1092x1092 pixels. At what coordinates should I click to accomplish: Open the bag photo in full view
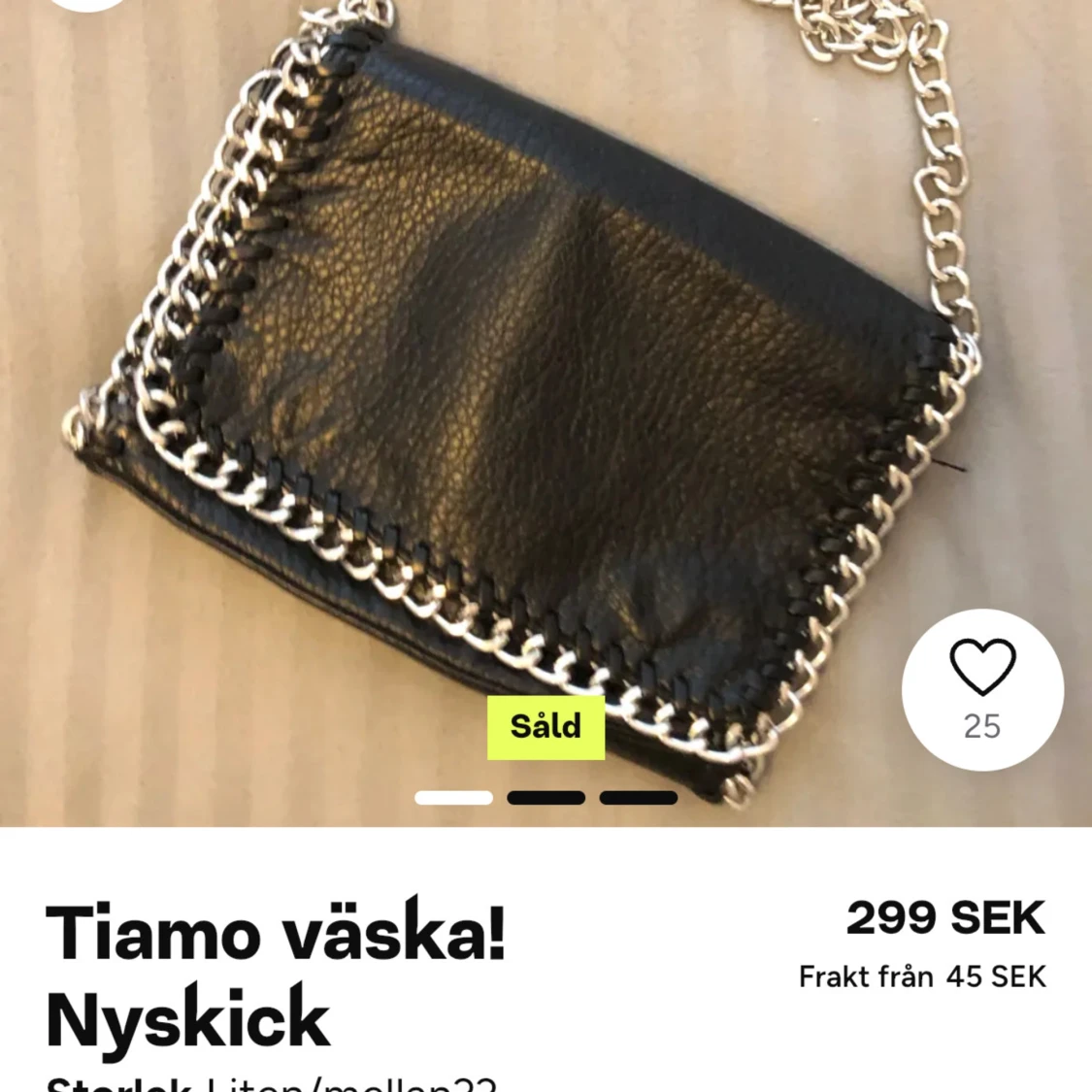click(544, 388)
